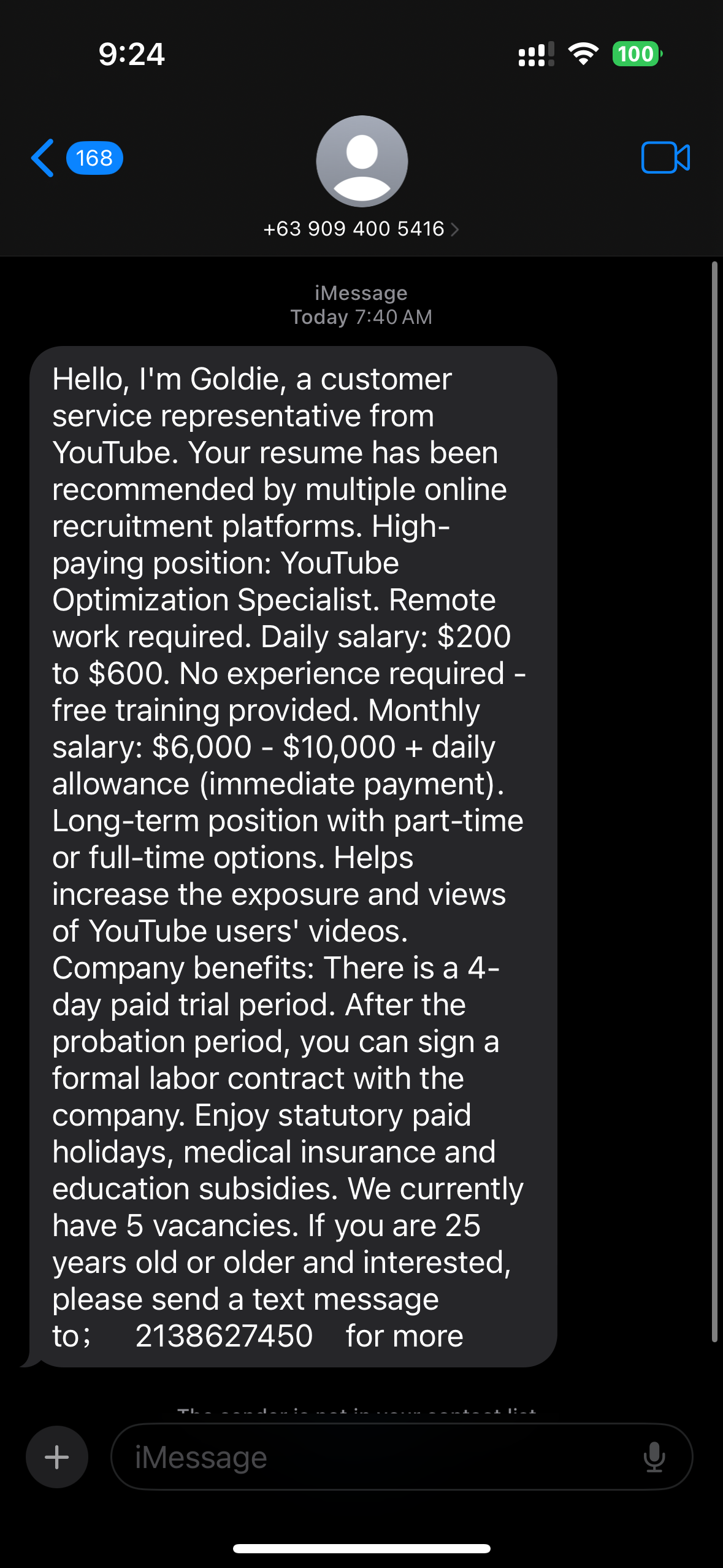The image size is (723, 1568).
Task: Tap the contact's avatar photo
Action: 361,161
